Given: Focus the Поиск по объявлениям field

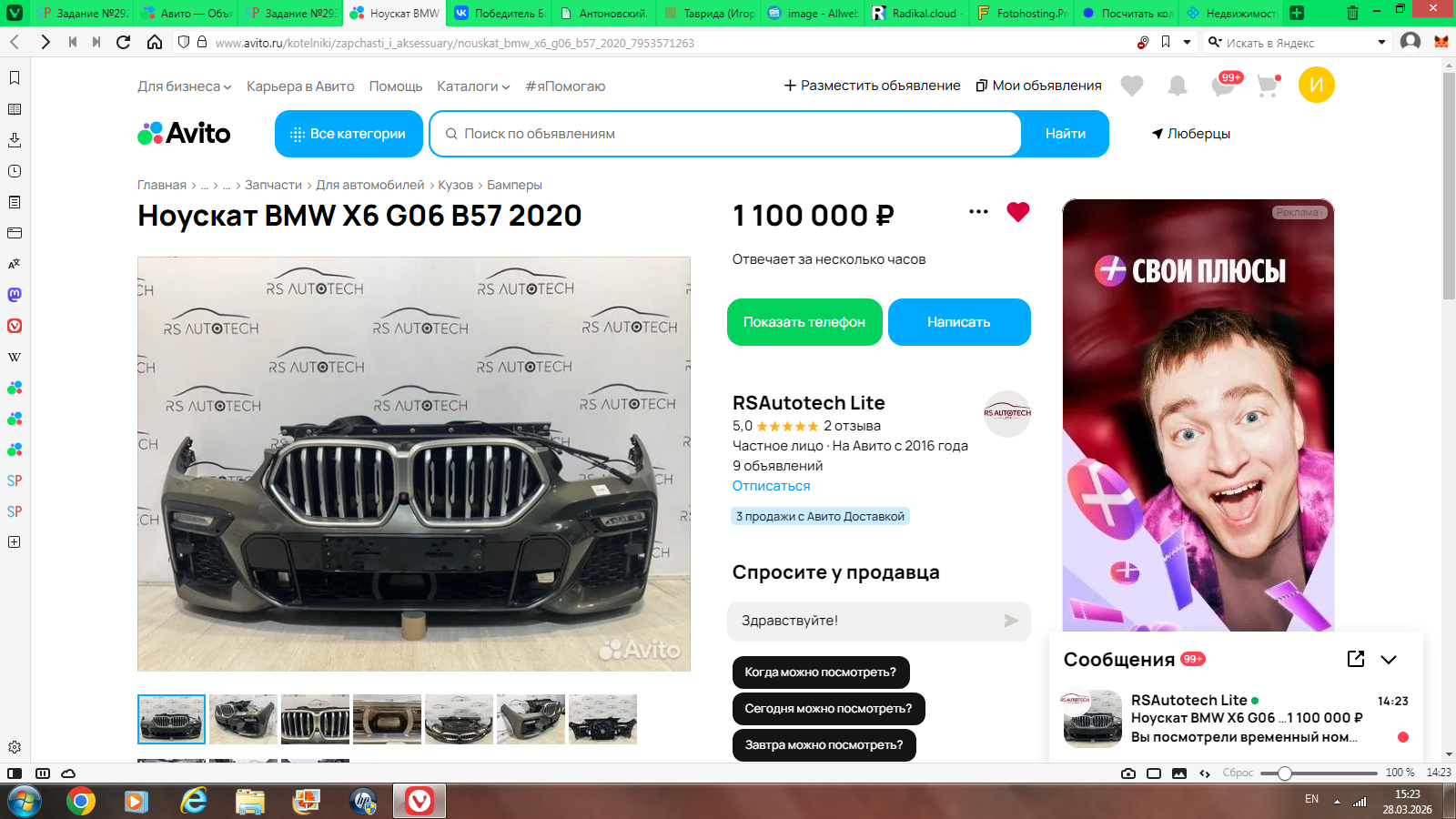Looking at the screenshot, I should 728,134.
